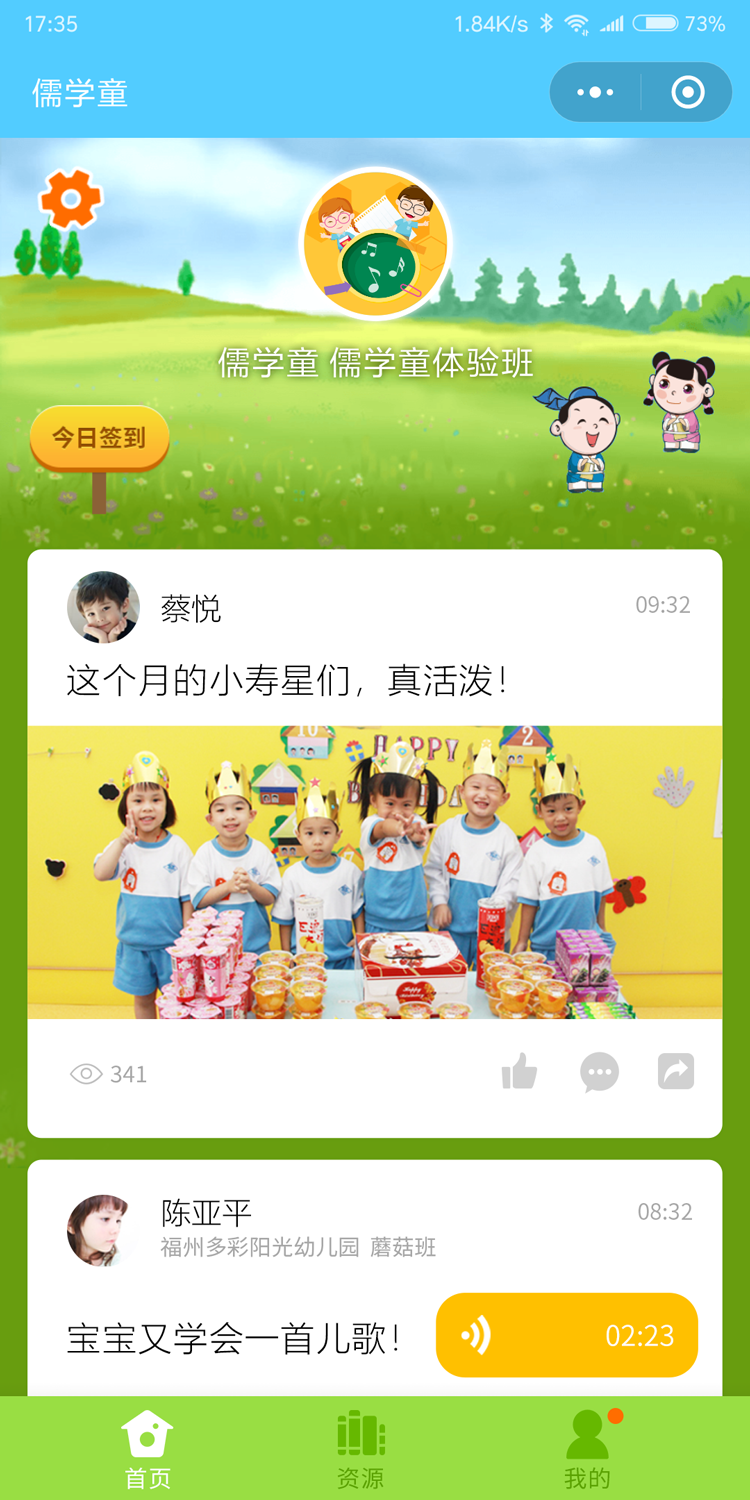Open the birthday kids photo
This screenshot has width=750, height=1500.
coord(375,872)
